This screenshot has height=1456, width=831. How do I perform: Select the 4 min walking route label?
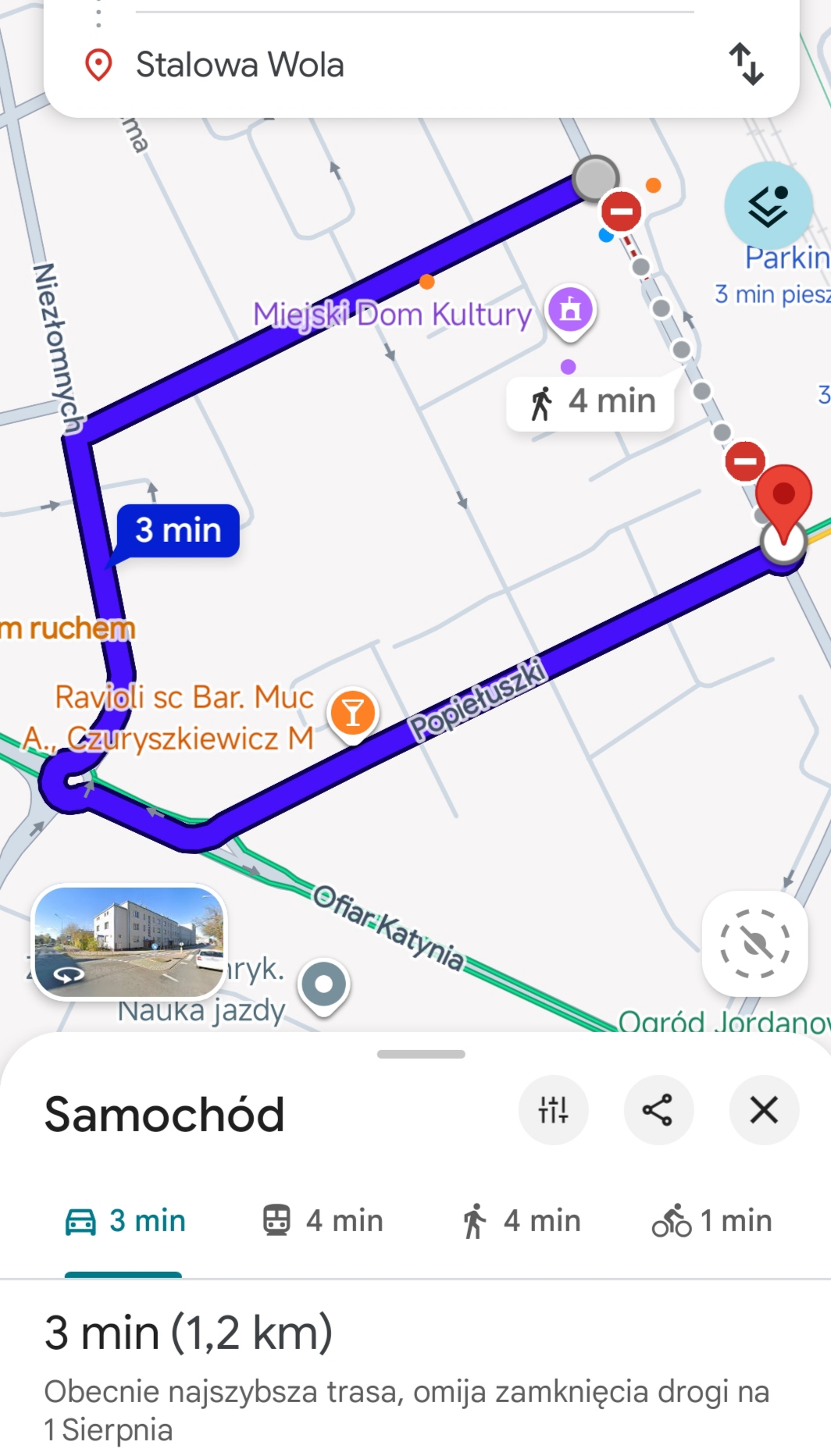[591, 402]
